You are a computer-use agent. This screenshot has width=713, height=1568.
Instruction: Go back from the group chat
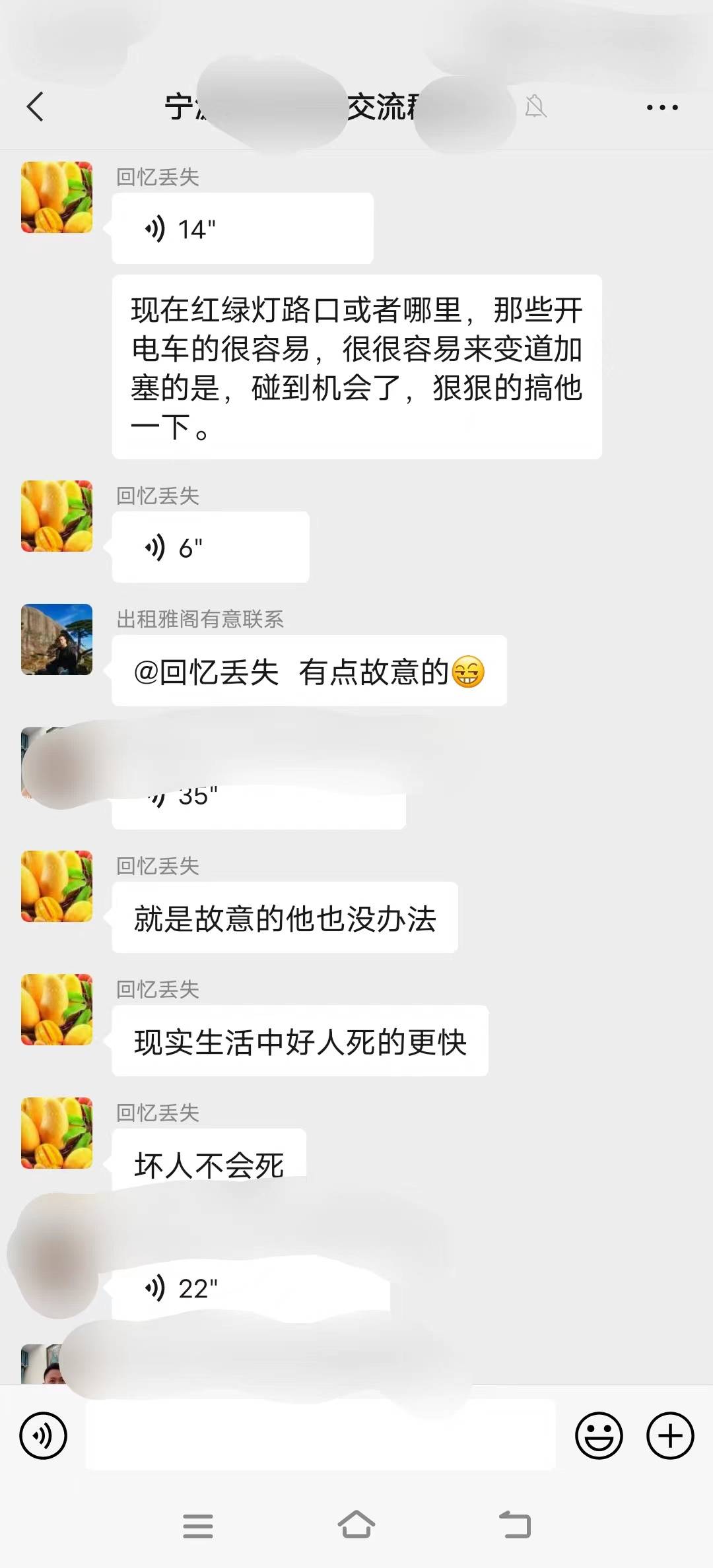point(36,107)
